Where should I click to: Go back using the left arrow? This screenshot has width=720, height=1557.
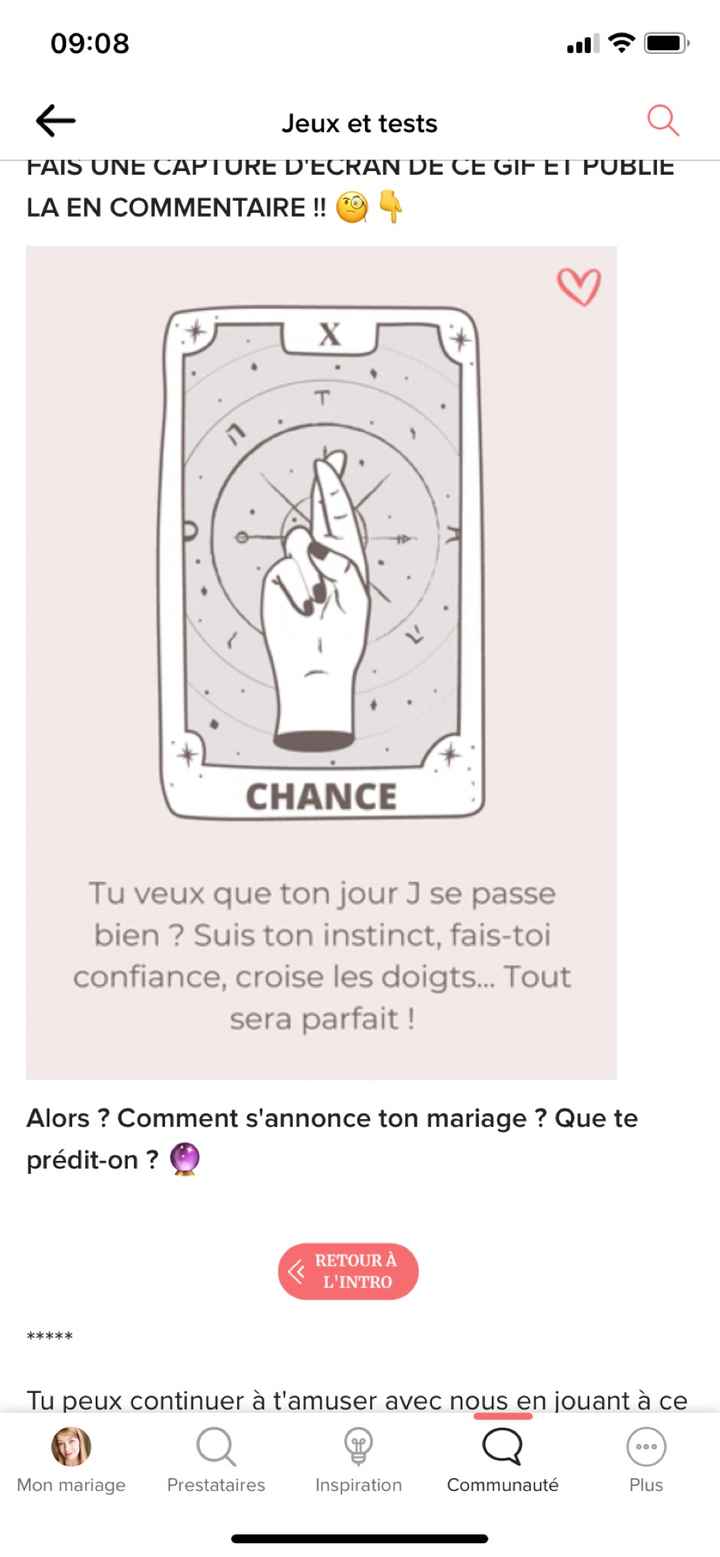[56, 120]
